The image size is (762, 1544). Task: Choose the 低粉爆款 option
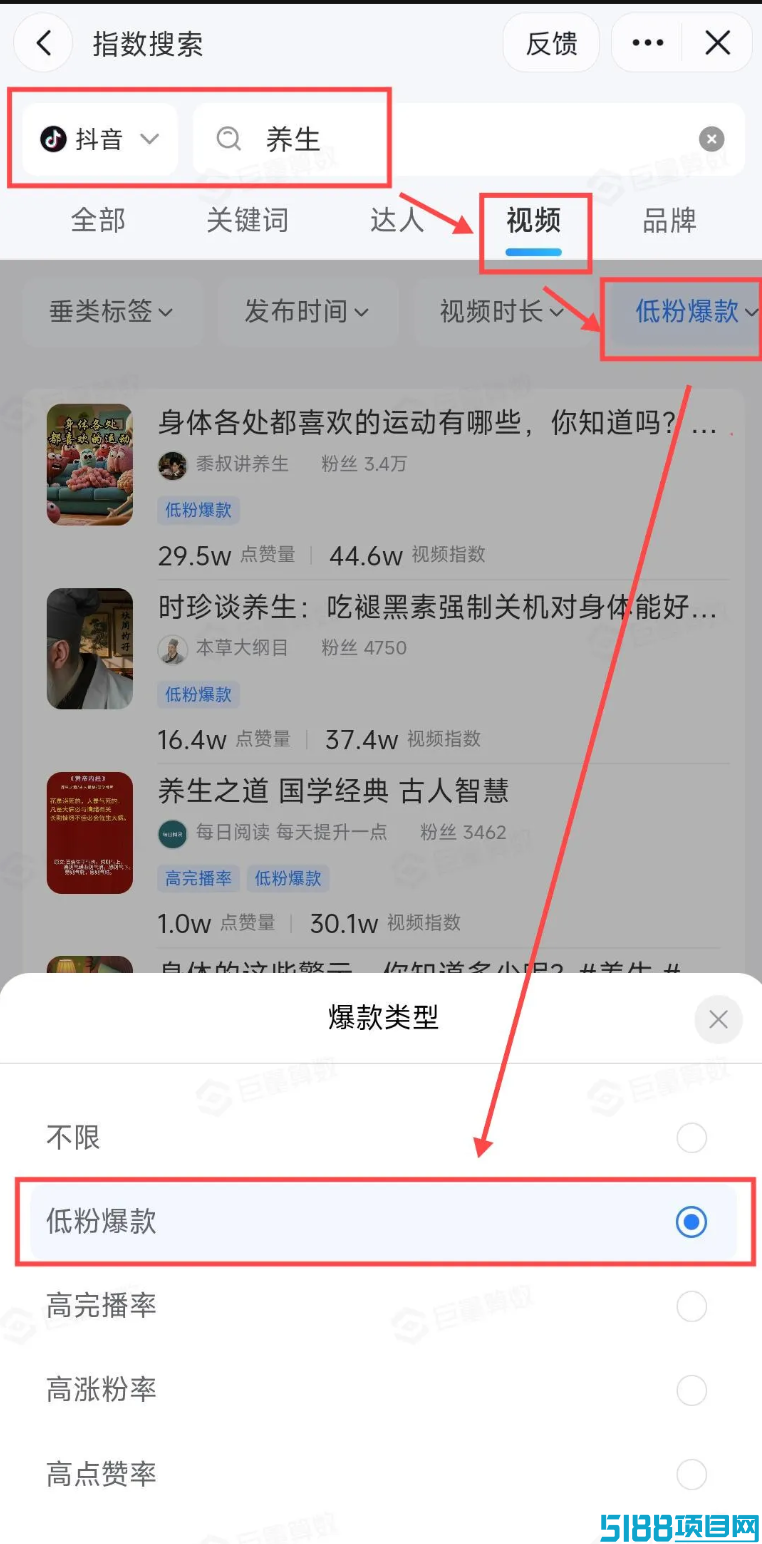(381, 1221)
